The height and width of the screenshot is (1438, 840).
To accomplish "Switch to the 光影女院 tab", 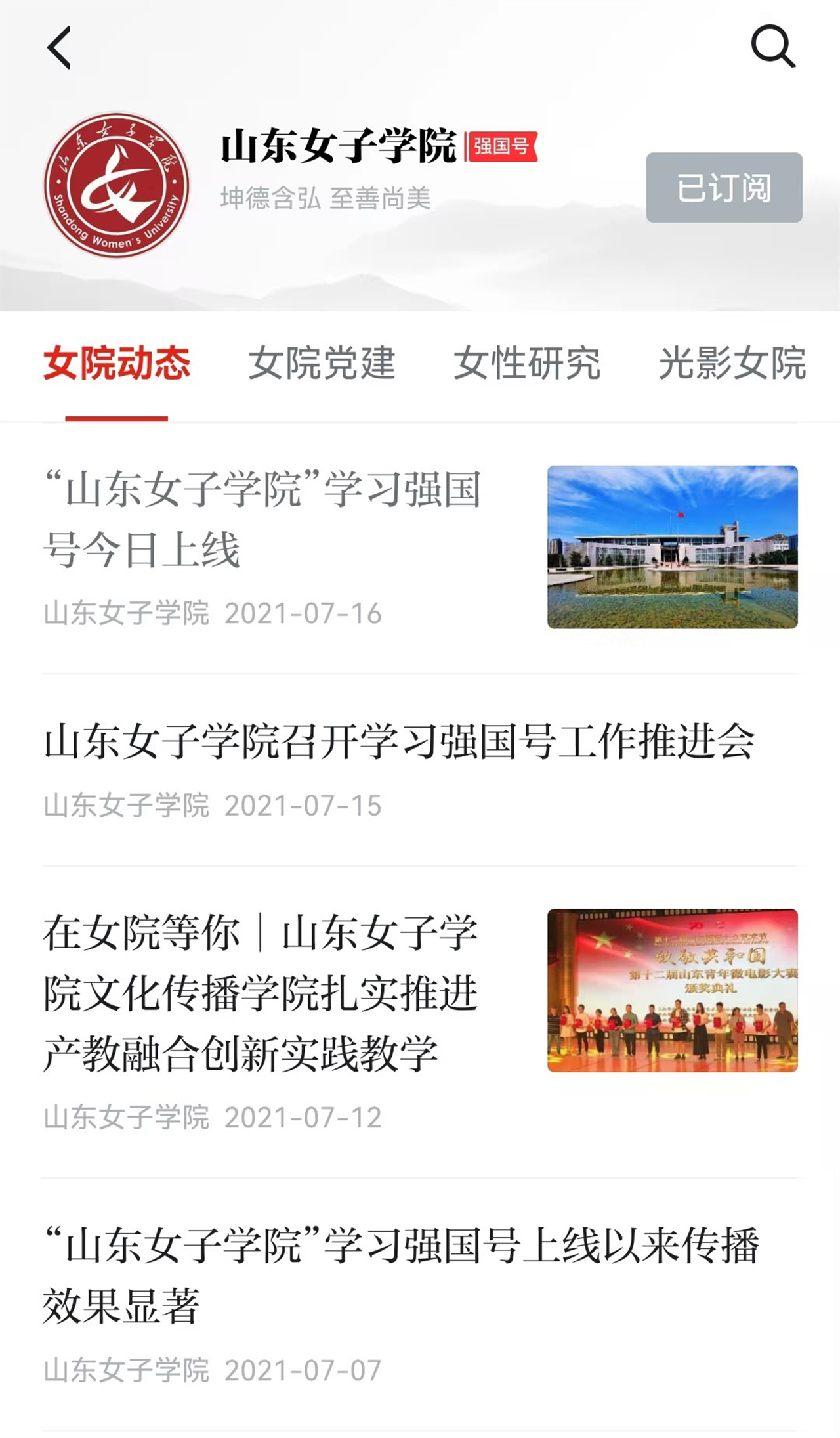I will (x=732, y=363).
